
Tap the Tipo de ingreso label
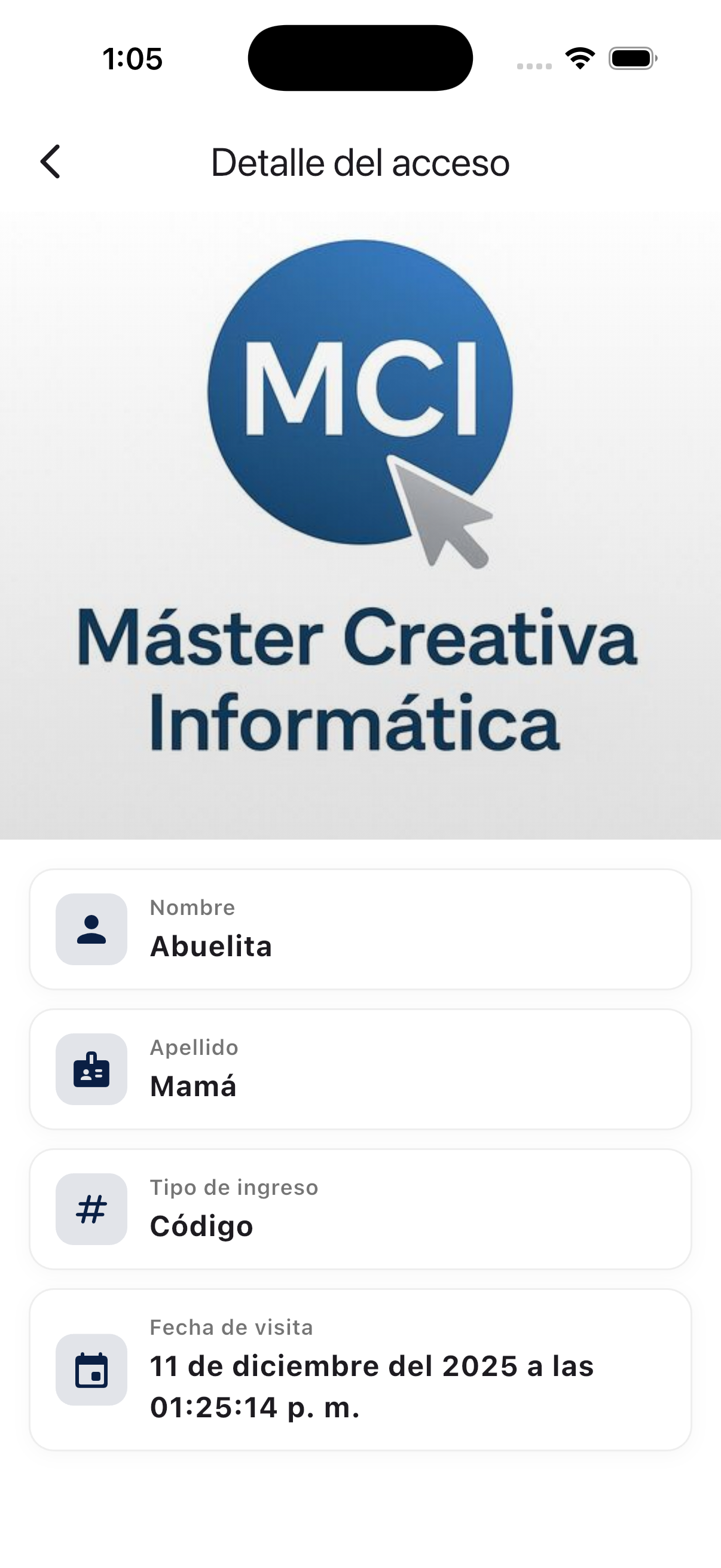234,1186
